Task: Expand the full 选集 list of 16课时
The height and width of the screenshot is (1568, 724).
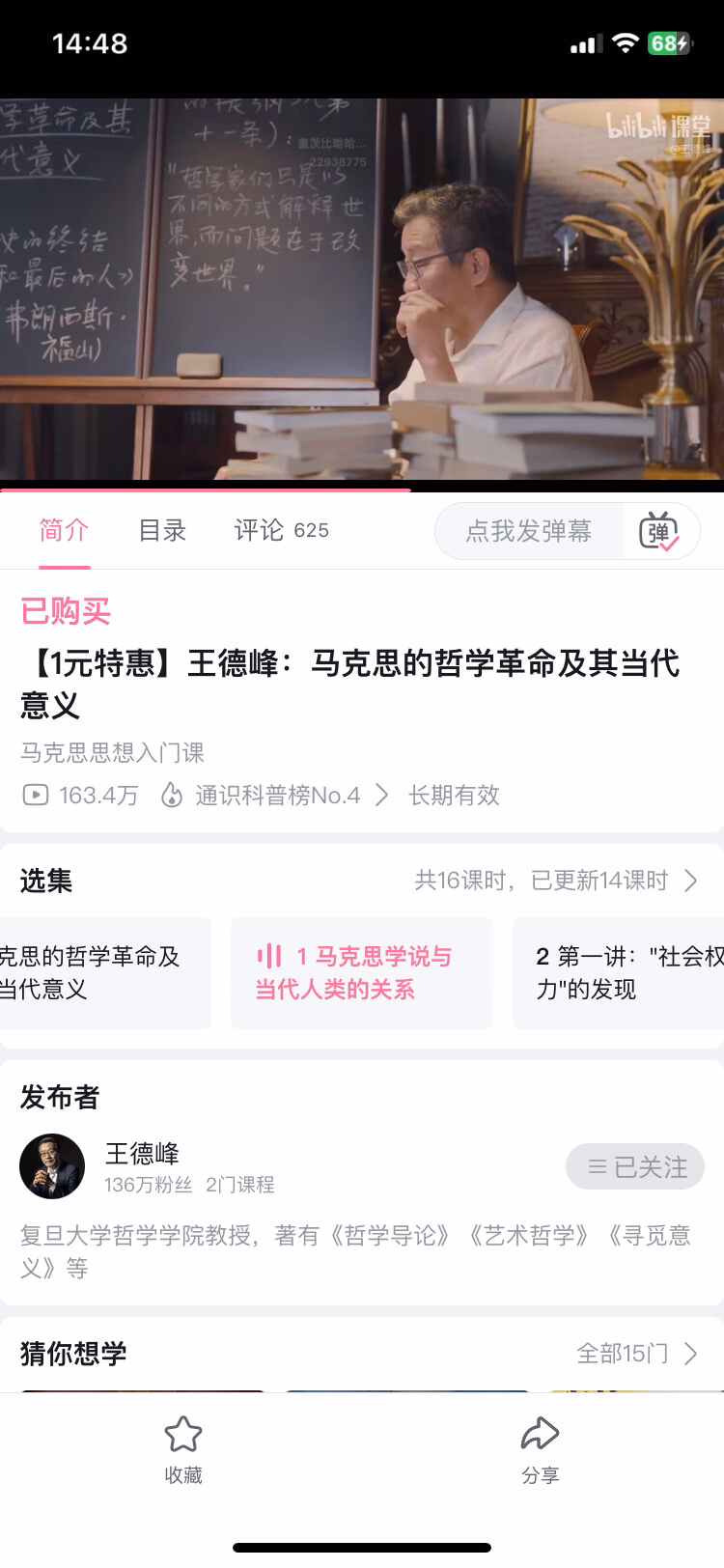Action: (556, 881)
